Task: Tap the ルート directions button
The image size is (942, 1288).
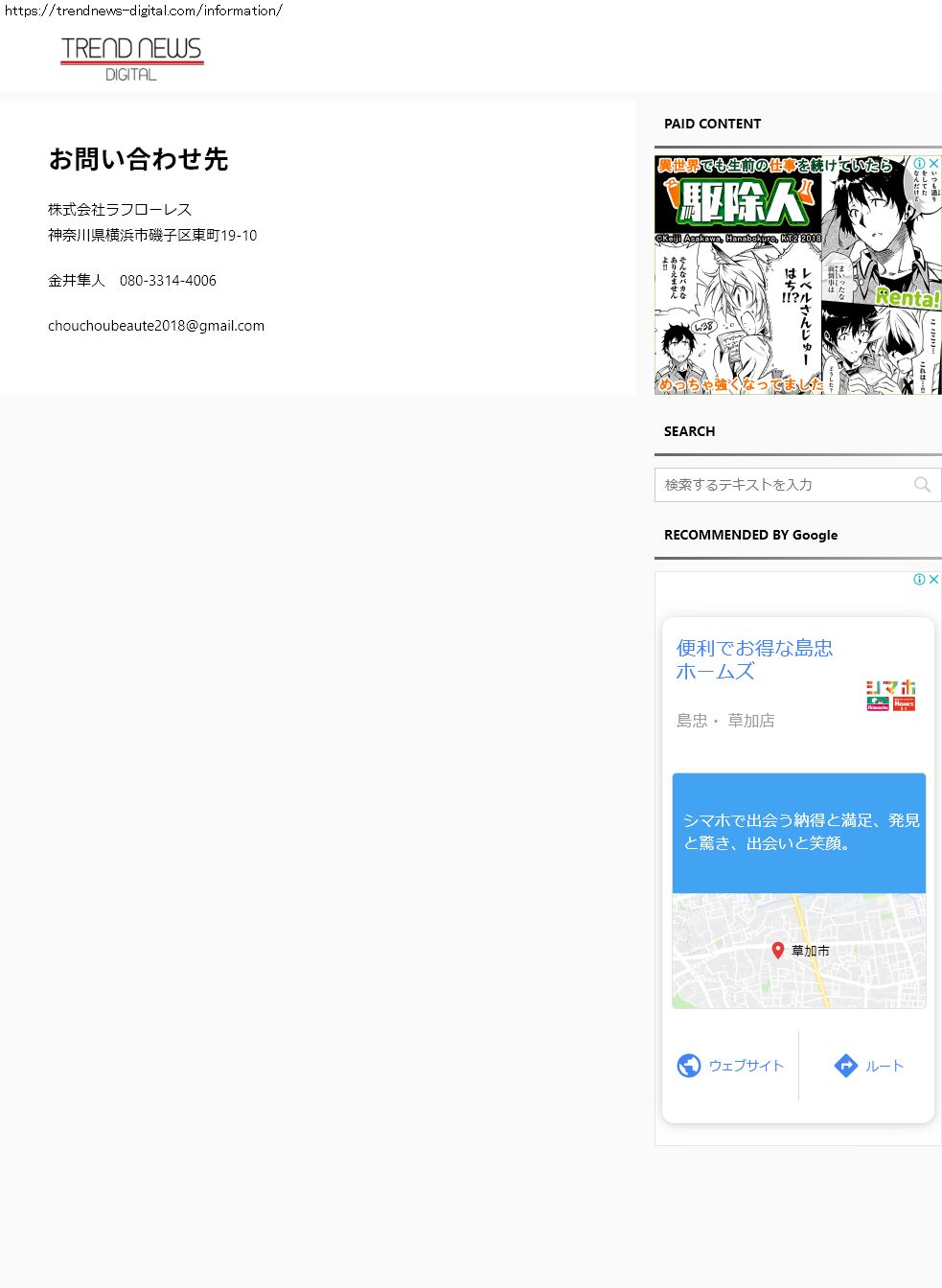Action: point(869,1066)
